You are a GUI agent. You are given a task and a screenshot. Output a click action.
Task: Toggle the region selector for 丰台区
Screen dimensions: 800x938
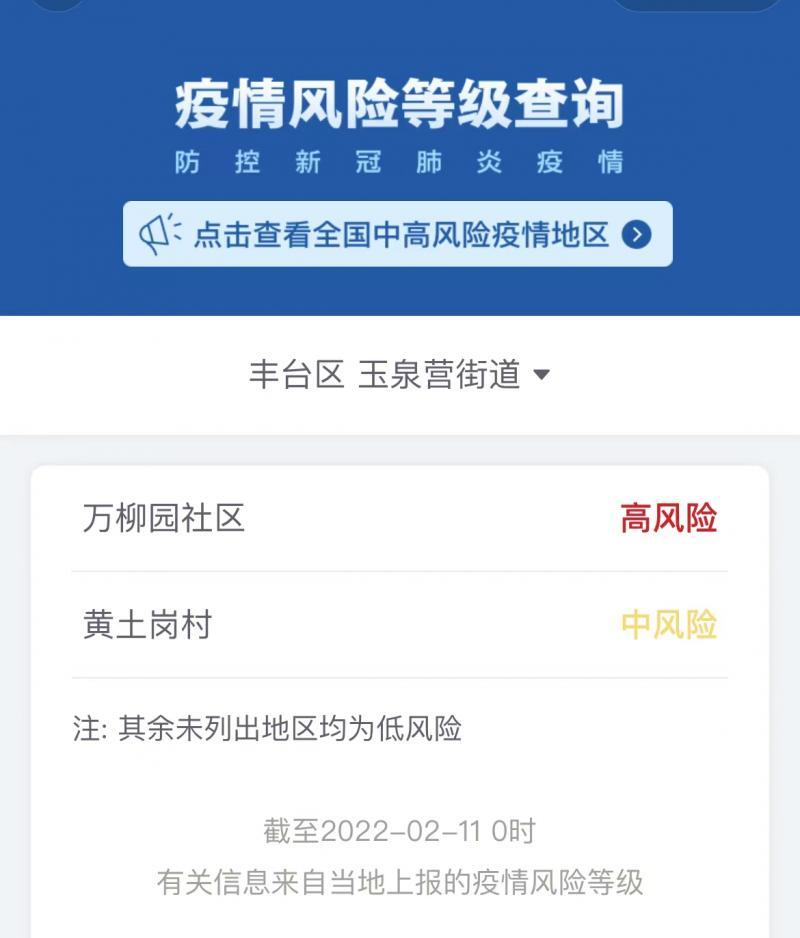click(400, 374)
